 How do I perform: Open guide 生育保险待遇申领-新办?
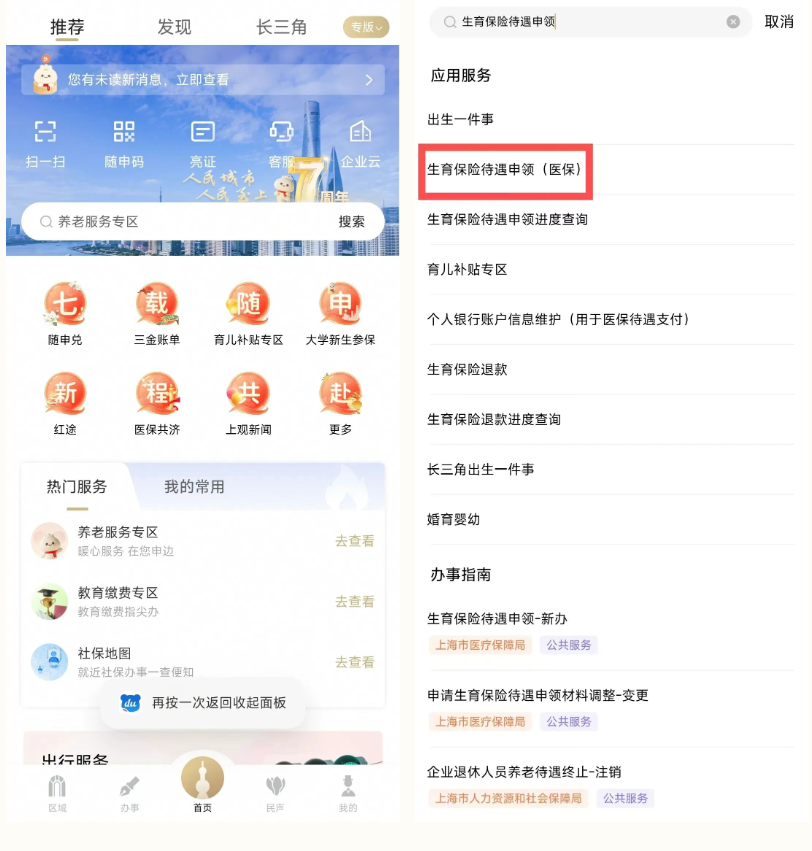(497, 619)
